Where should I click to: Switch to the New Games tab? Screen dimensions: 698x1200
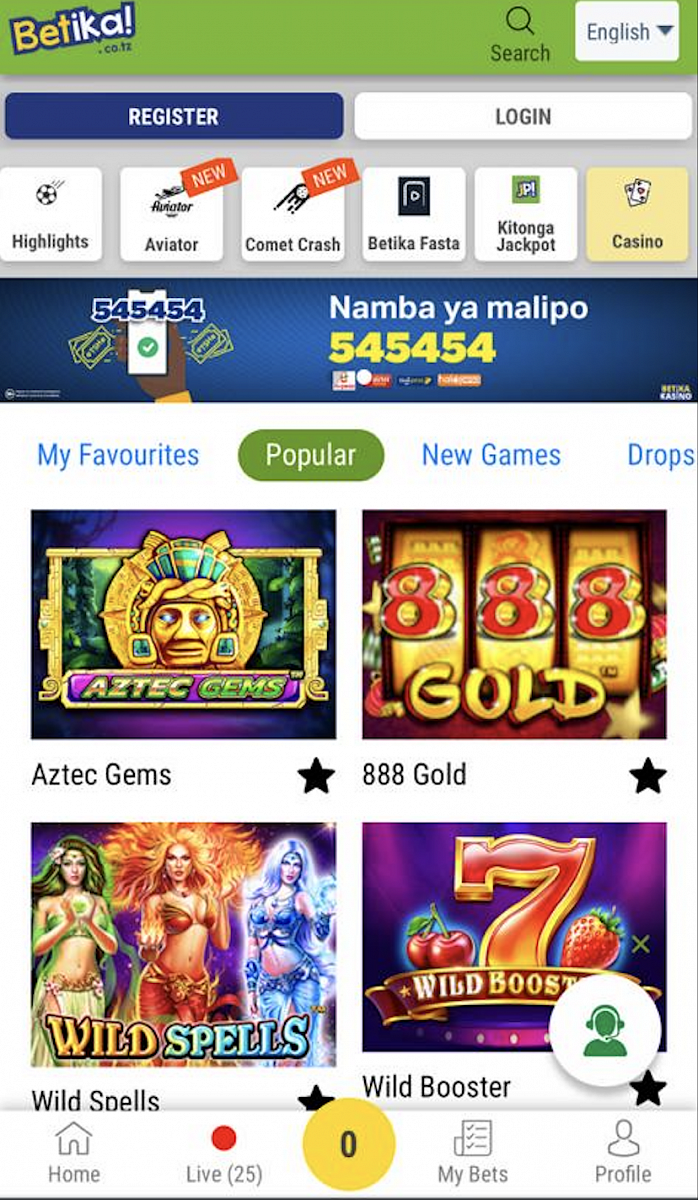[491, 455]
